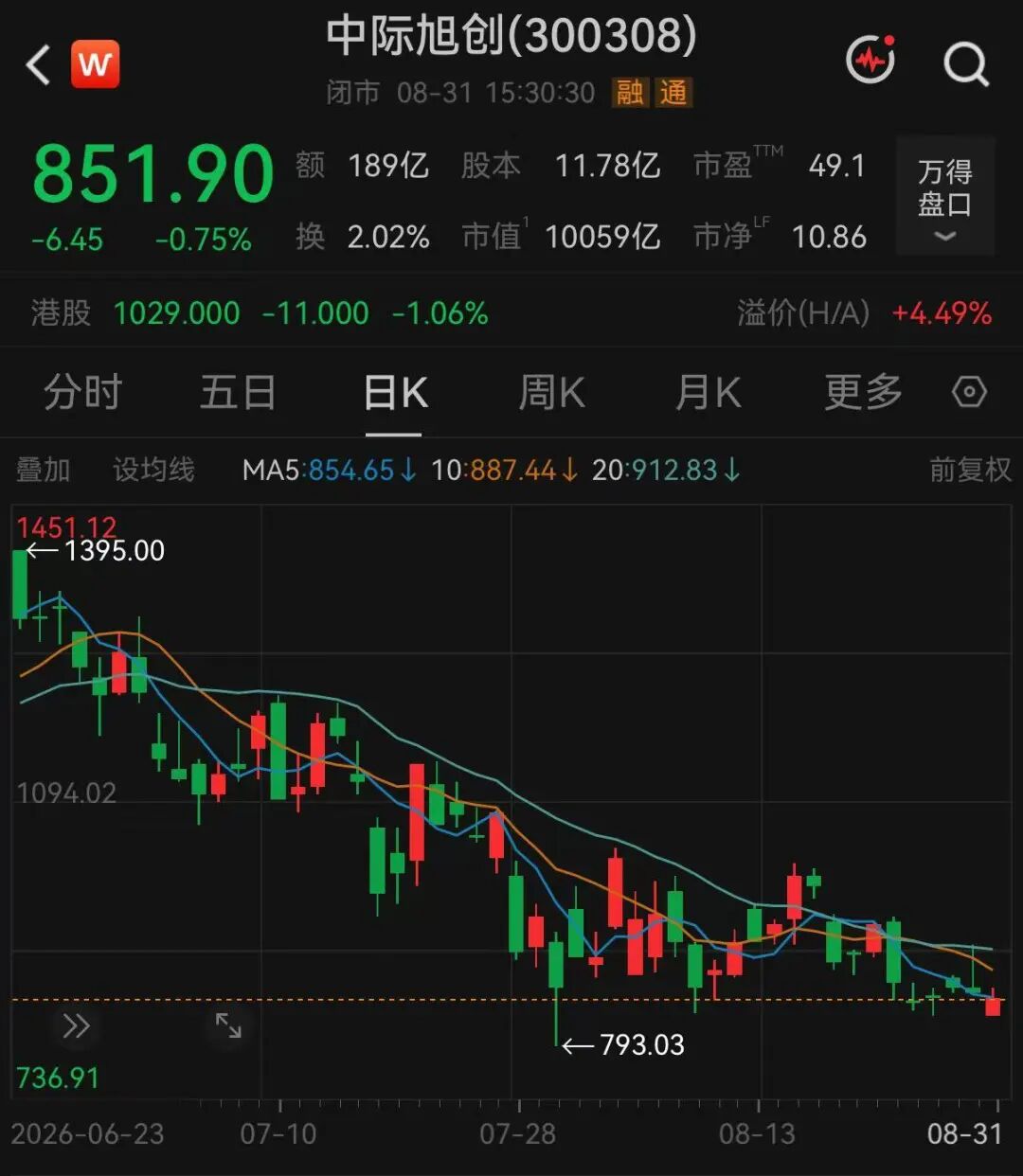
Task: Switch to the 月K tab
Action: [708, 392]
